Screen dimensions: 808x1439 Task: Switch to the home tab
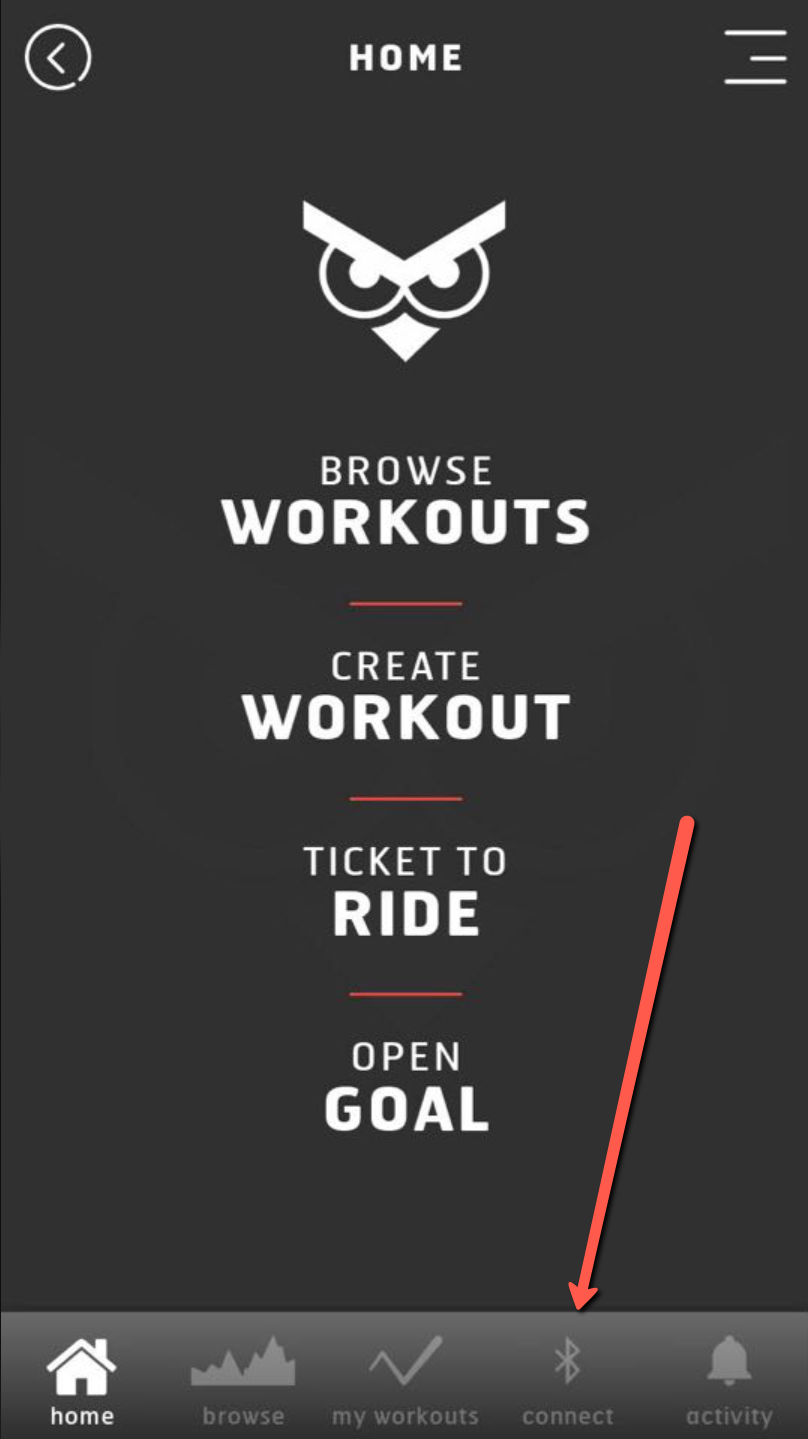pos(81,1381)
